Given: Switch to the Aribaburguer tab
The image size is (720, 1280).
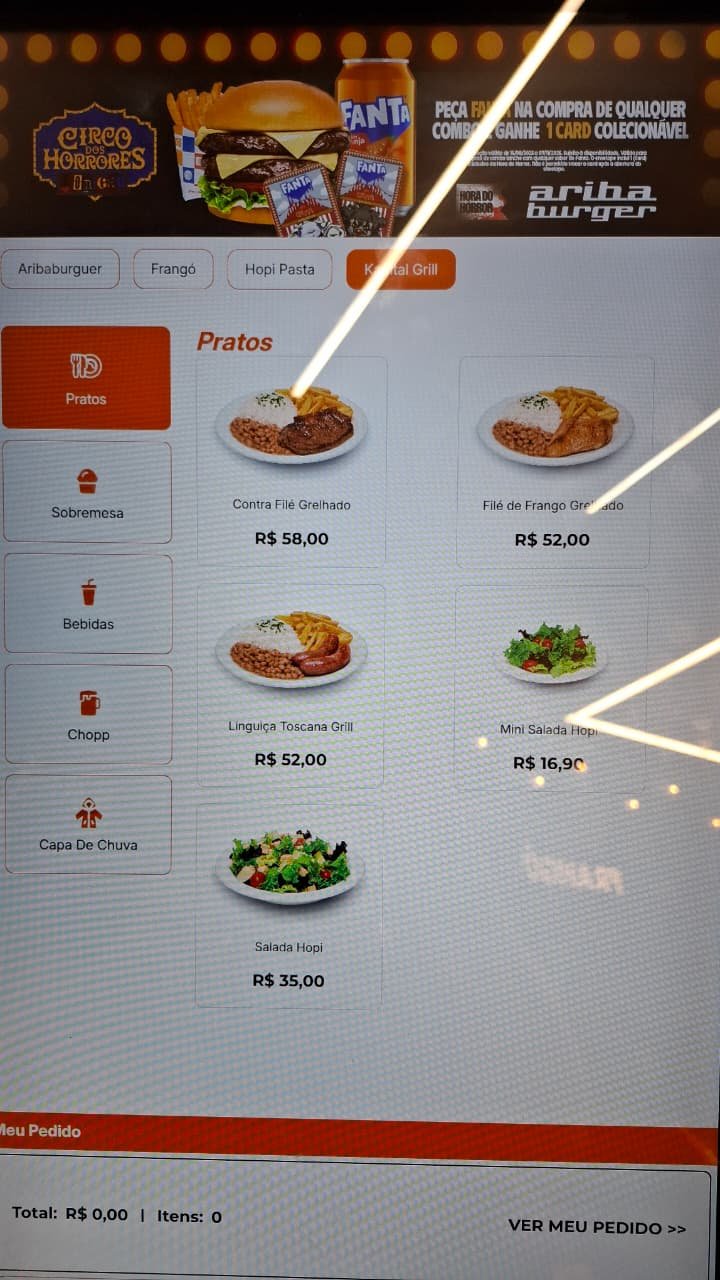Looking at the screenshot, I should tap(60, 269).
